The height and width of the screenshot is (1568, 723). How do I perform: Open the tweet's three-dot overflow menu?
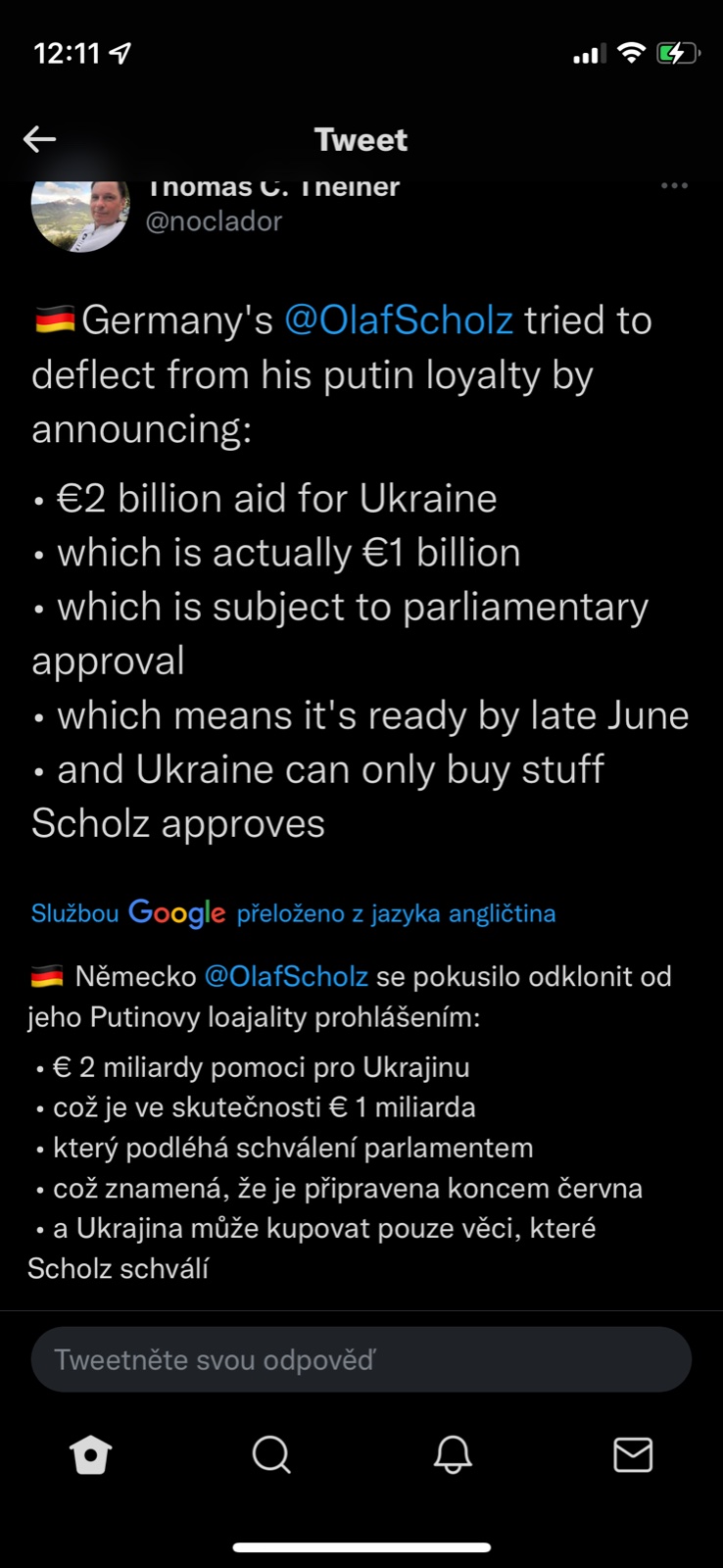tap(674, 185)
